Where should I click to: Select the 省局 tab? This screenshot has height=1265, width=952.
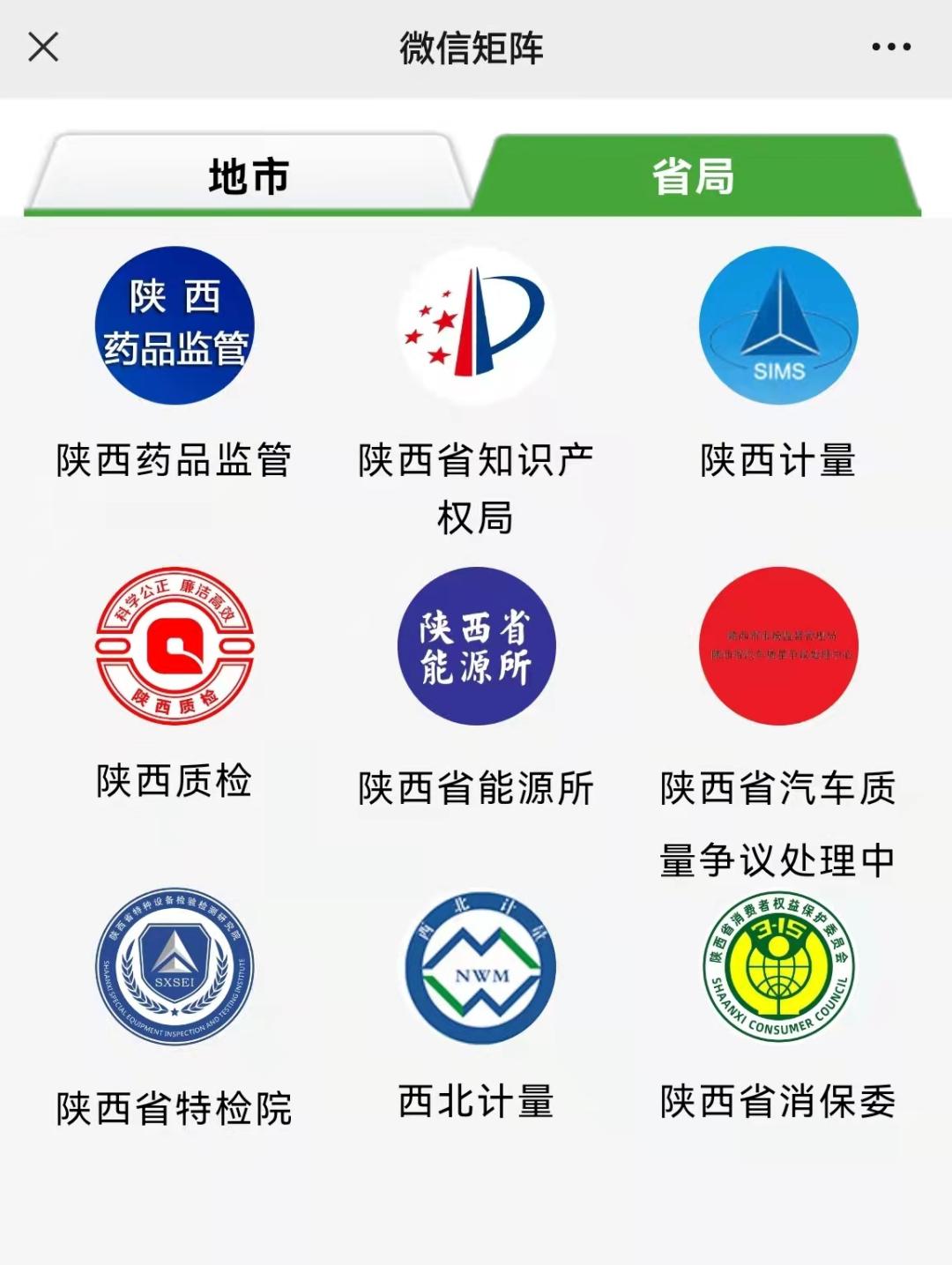click(x=694, y=175)
